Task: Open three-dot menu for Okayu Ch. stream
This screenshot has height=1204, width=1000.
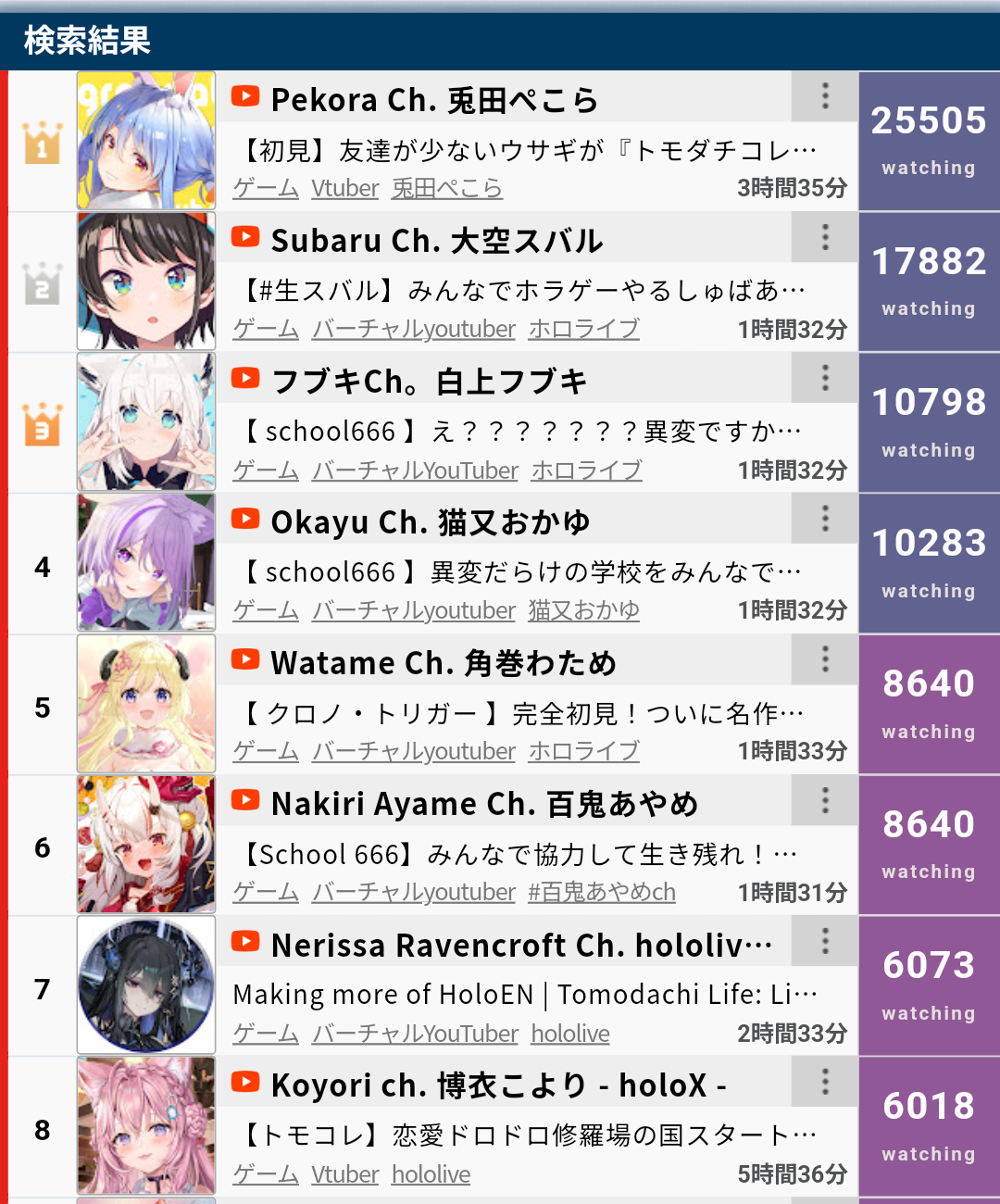Action: [x=824, y=519]
